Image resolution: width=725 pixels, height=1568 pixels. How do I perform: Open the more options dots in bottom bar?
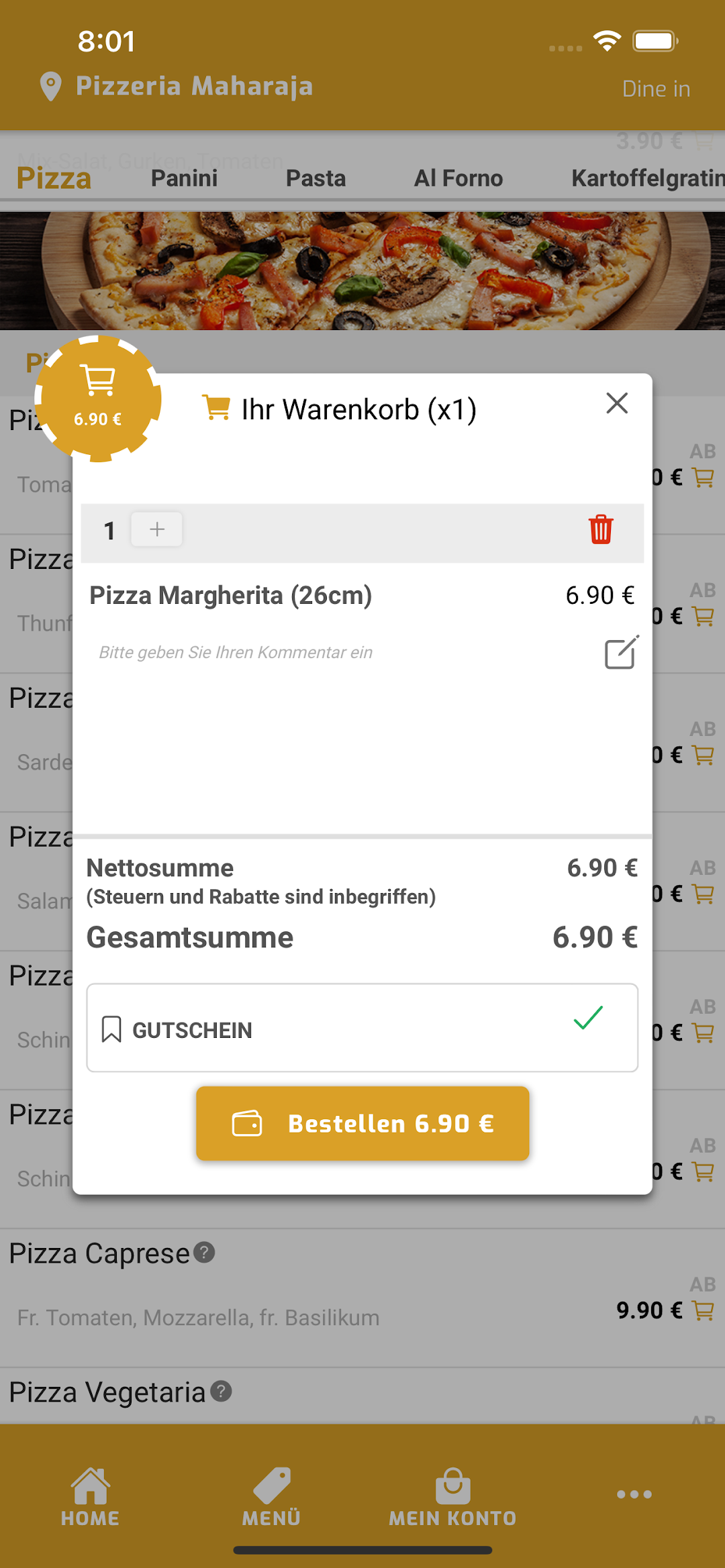coord(634,1494)
